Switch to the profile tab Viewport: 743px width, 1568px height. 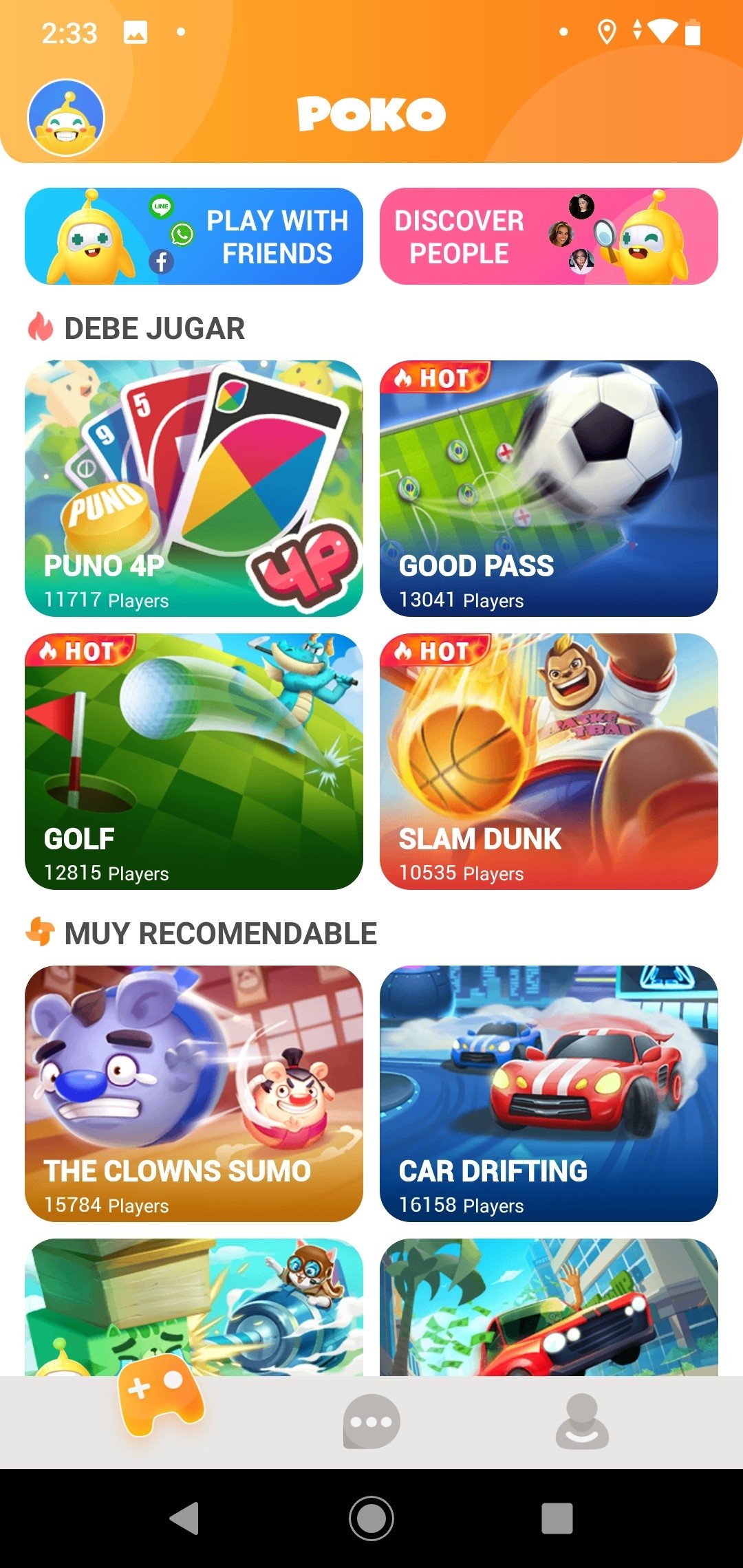[582, 1421]
